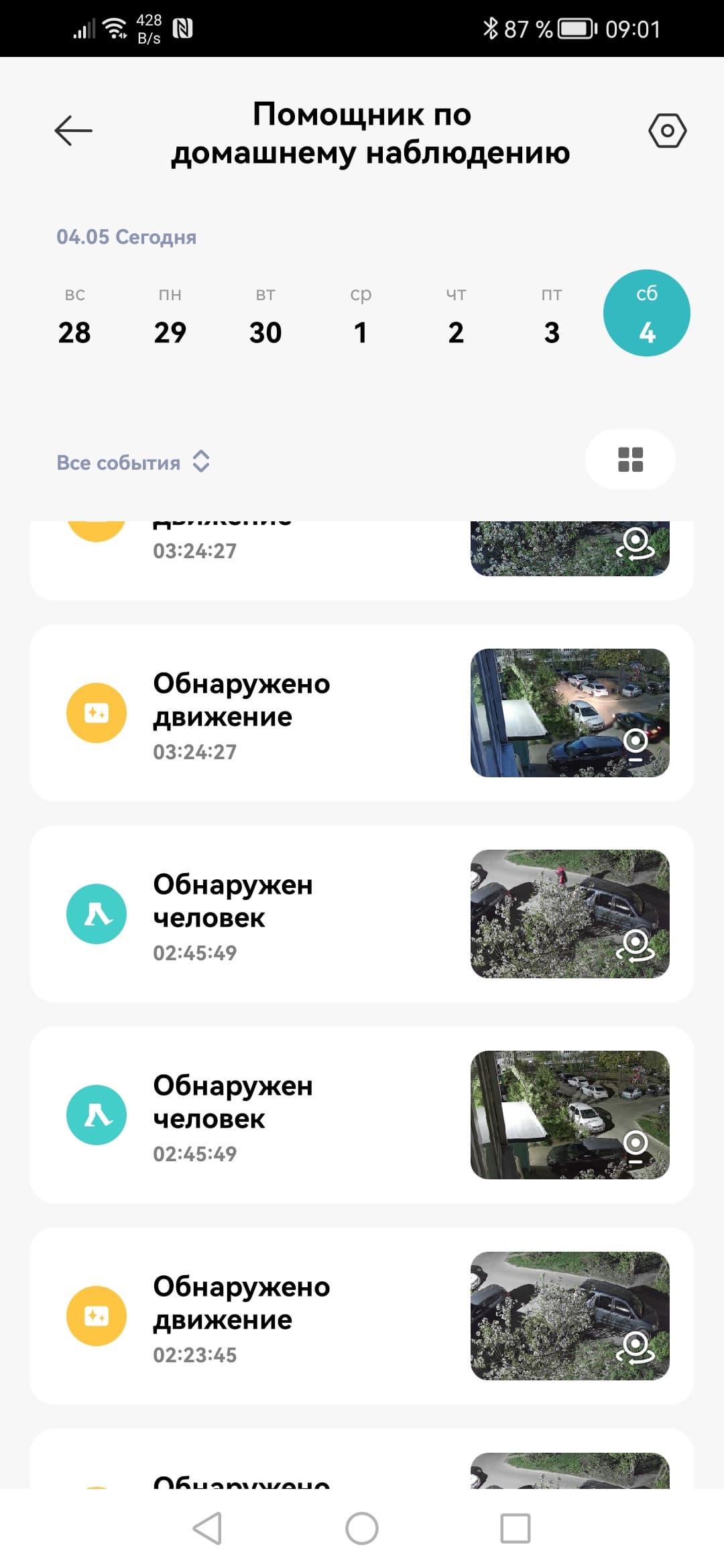Switch events to grid view
This screenshot has height=1568, width=724.
click(x=630, y=460)
